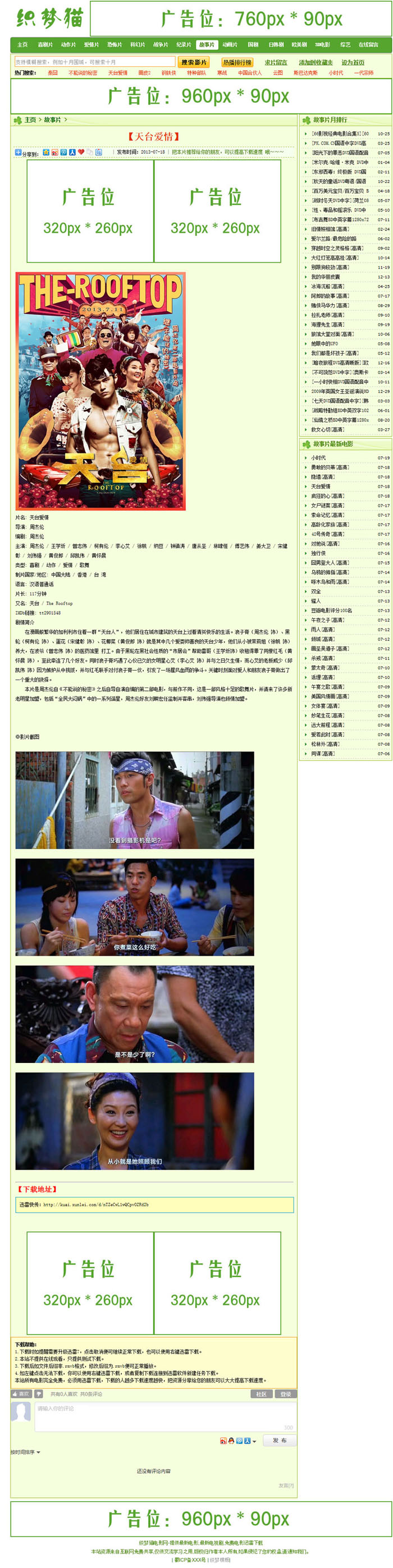The width and height of the screenshot is (393, 1568).
Task: Tap the 搜索影片 button
Action: (194, 62)
